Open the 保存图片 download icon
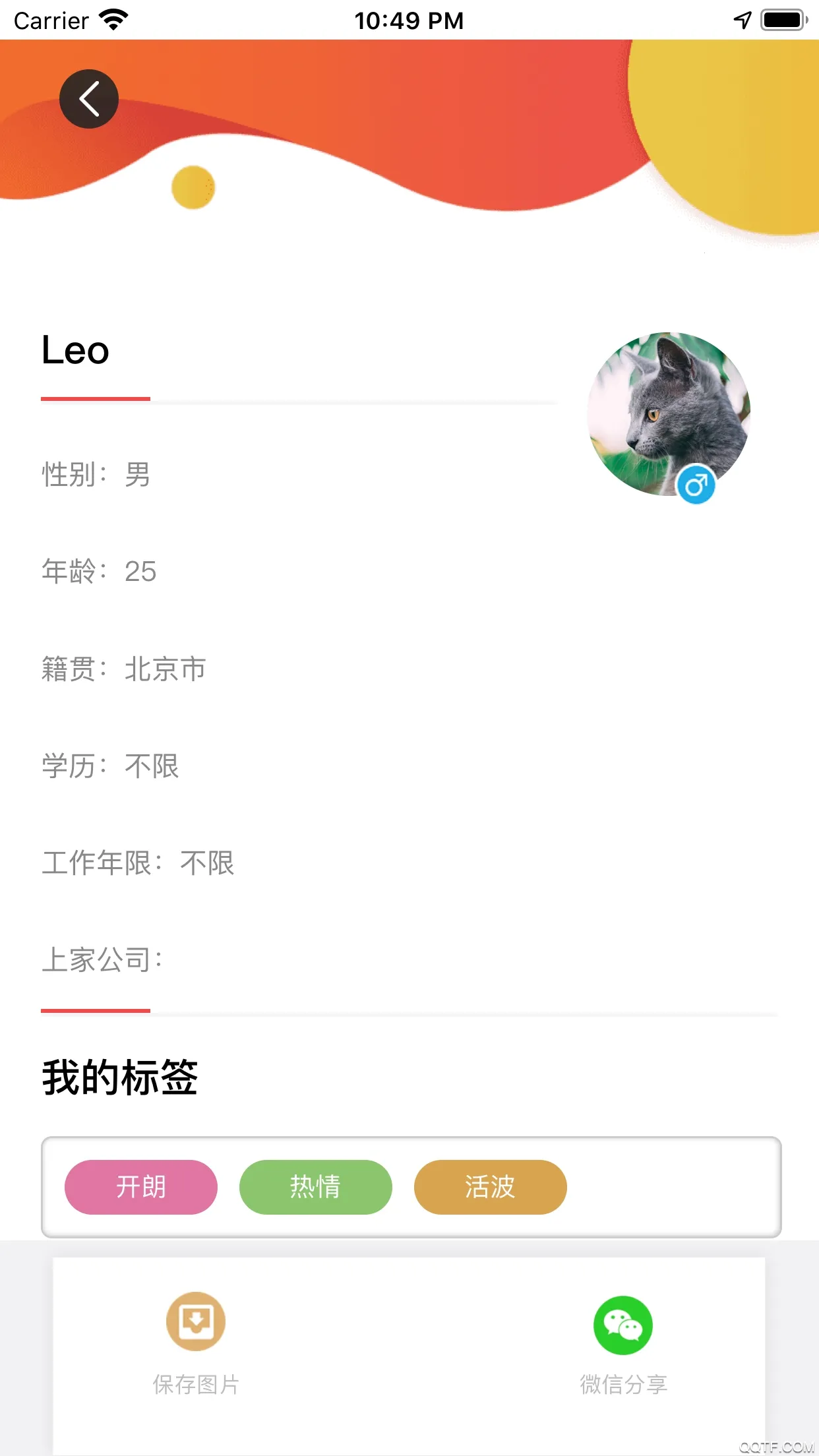This screenshot has width=819, height=1456. pyautogui.click(x=195, y=1321)
